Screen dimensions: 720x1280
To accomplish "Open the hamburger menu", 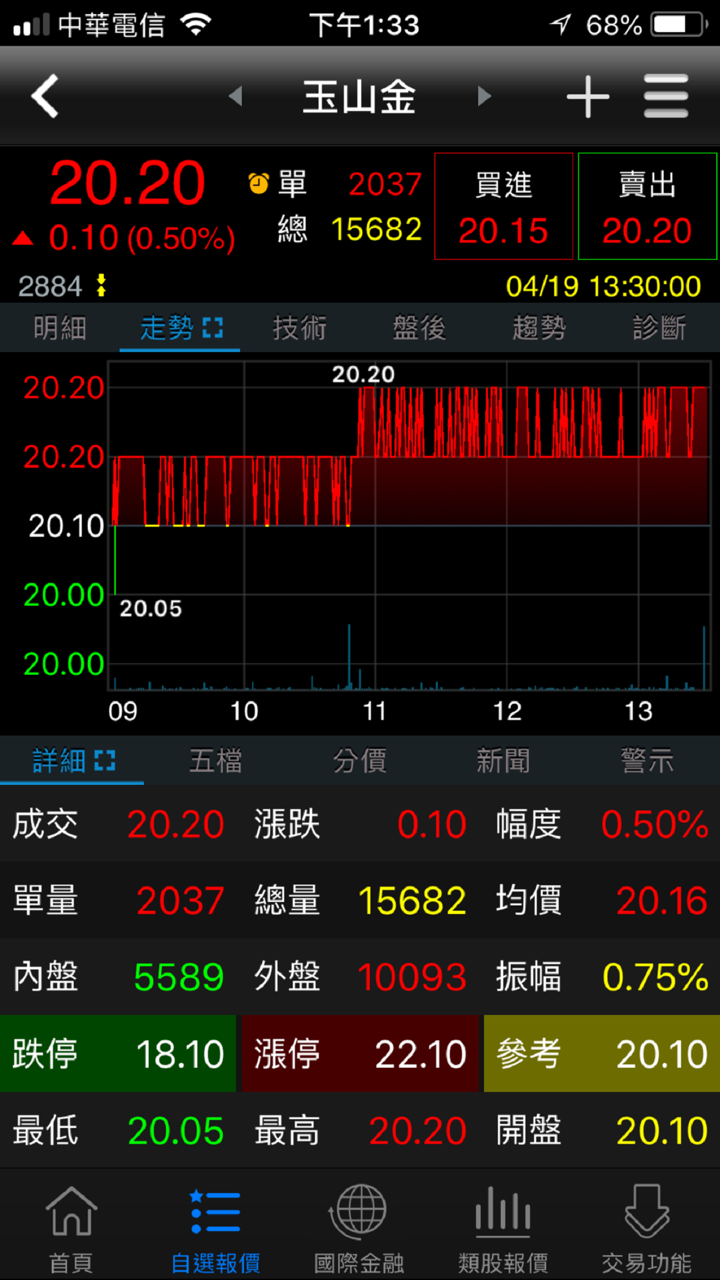I will coord(666,97).
